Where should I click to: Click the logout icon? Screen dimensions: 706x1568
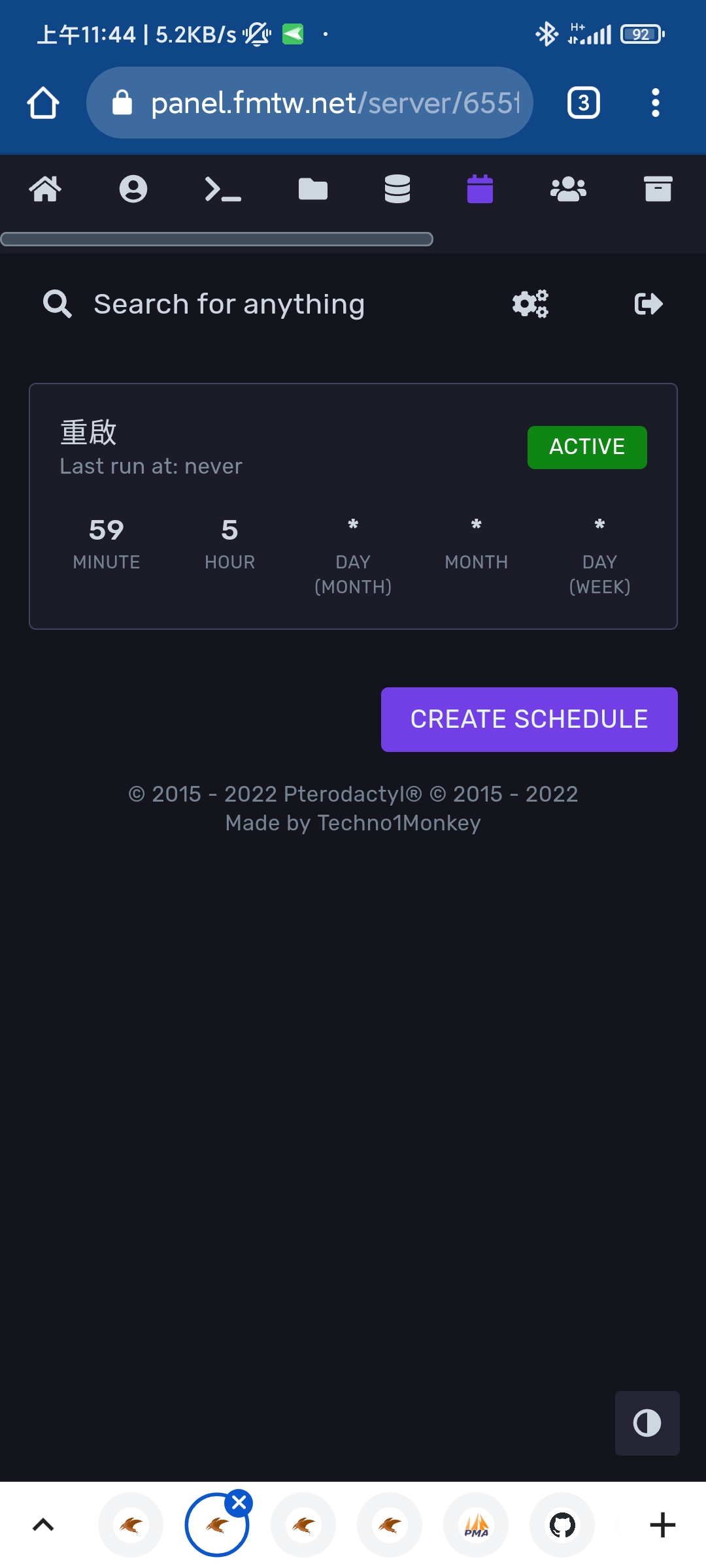pos(648,303)
